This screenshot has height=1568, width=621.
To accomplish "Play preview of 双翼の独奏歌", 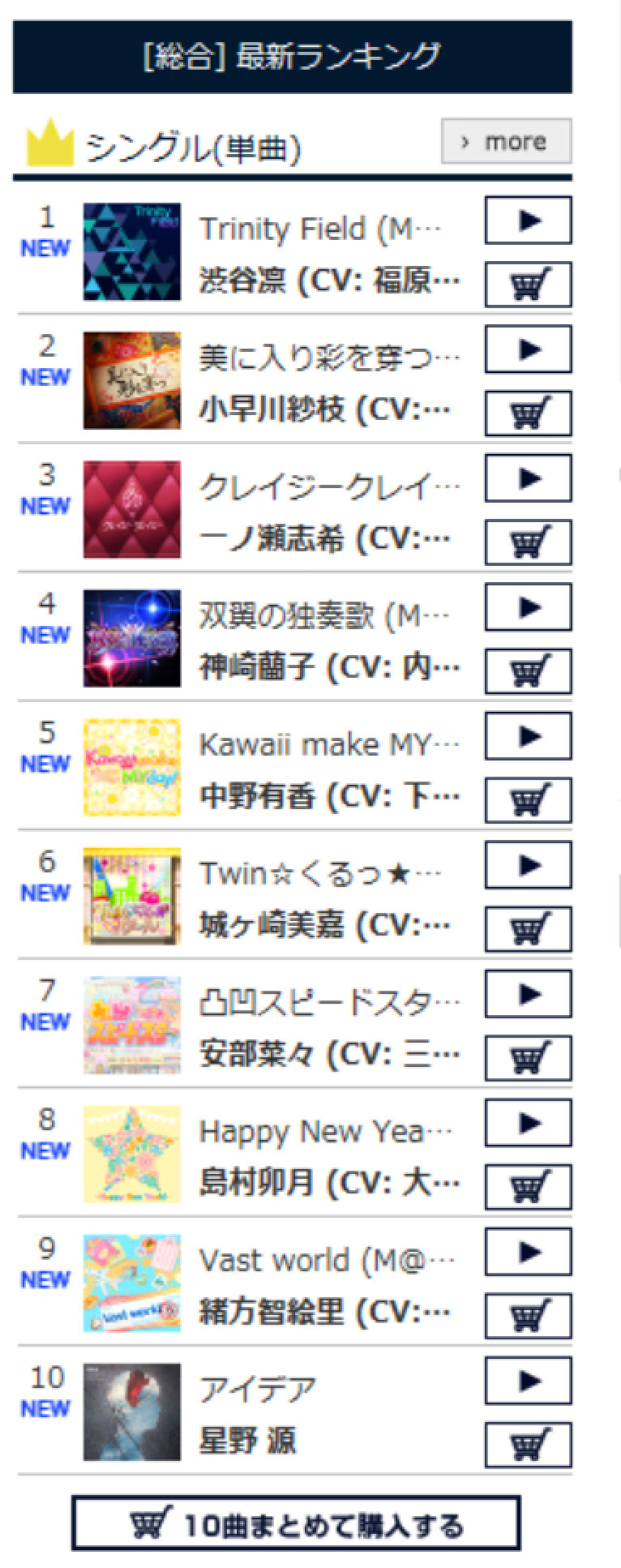I will pyautogui.click(x=528, y=606).
